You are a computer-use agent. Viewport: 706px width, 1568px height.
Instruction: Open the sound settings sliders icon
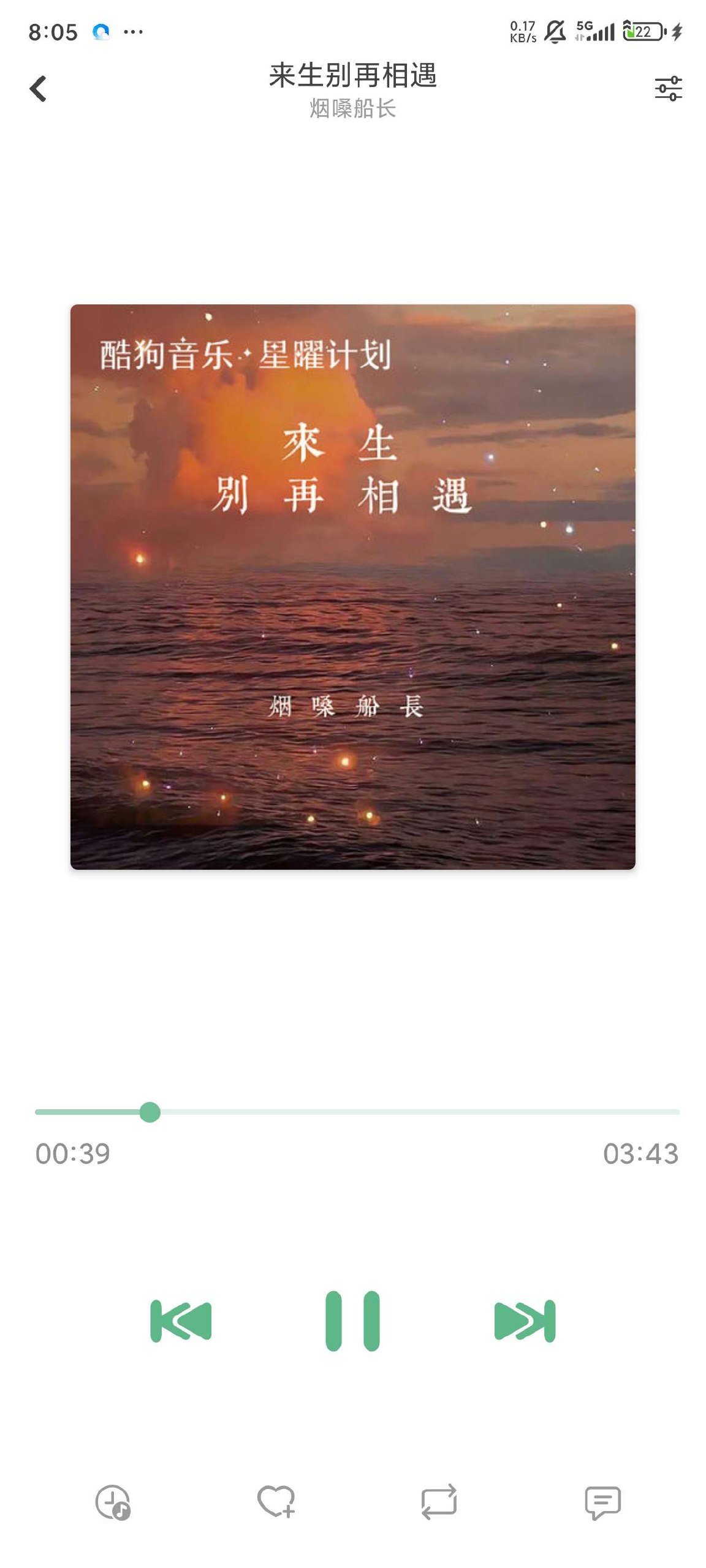[x=668, y=88]
